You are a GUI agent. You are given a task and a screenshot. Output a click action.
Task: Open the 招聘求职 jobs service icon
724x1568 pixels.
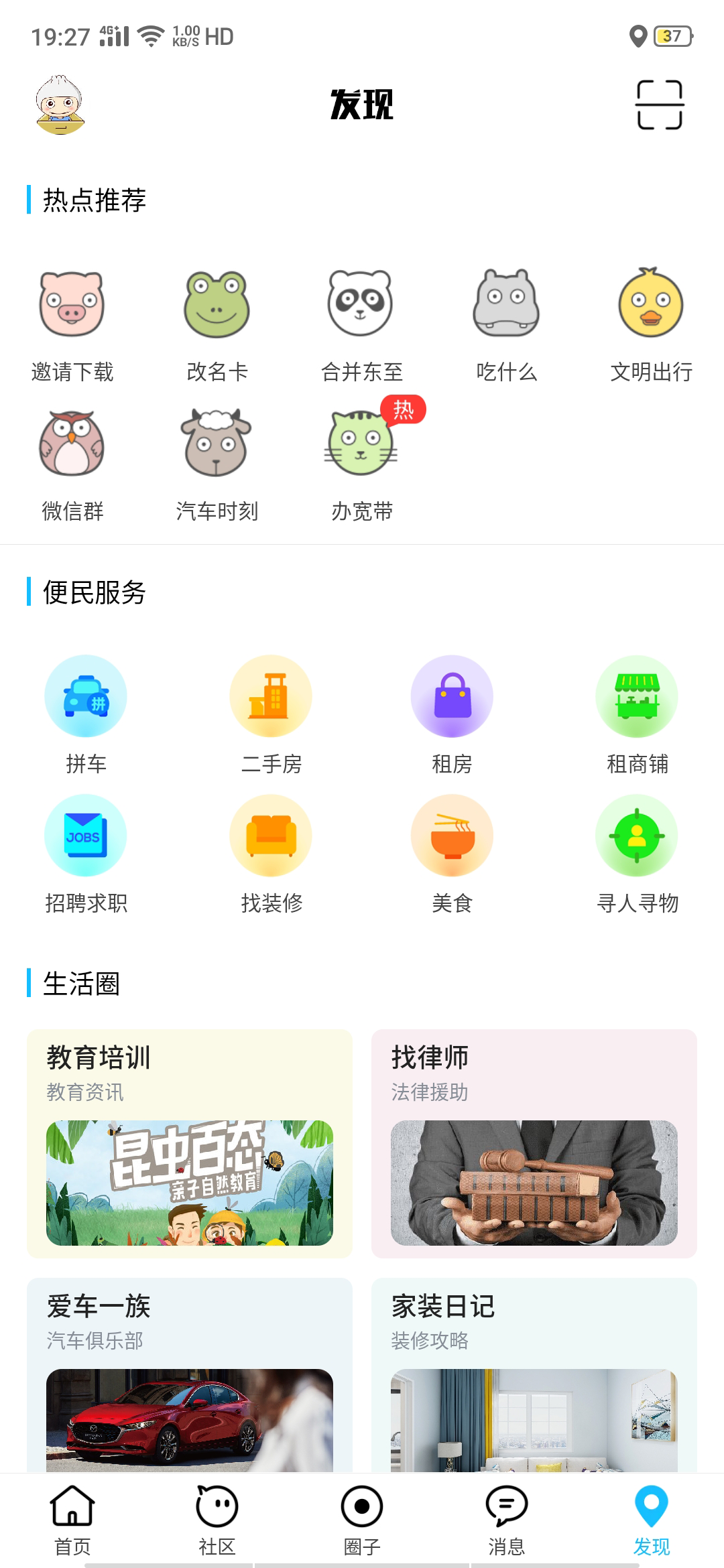(86, 836)
